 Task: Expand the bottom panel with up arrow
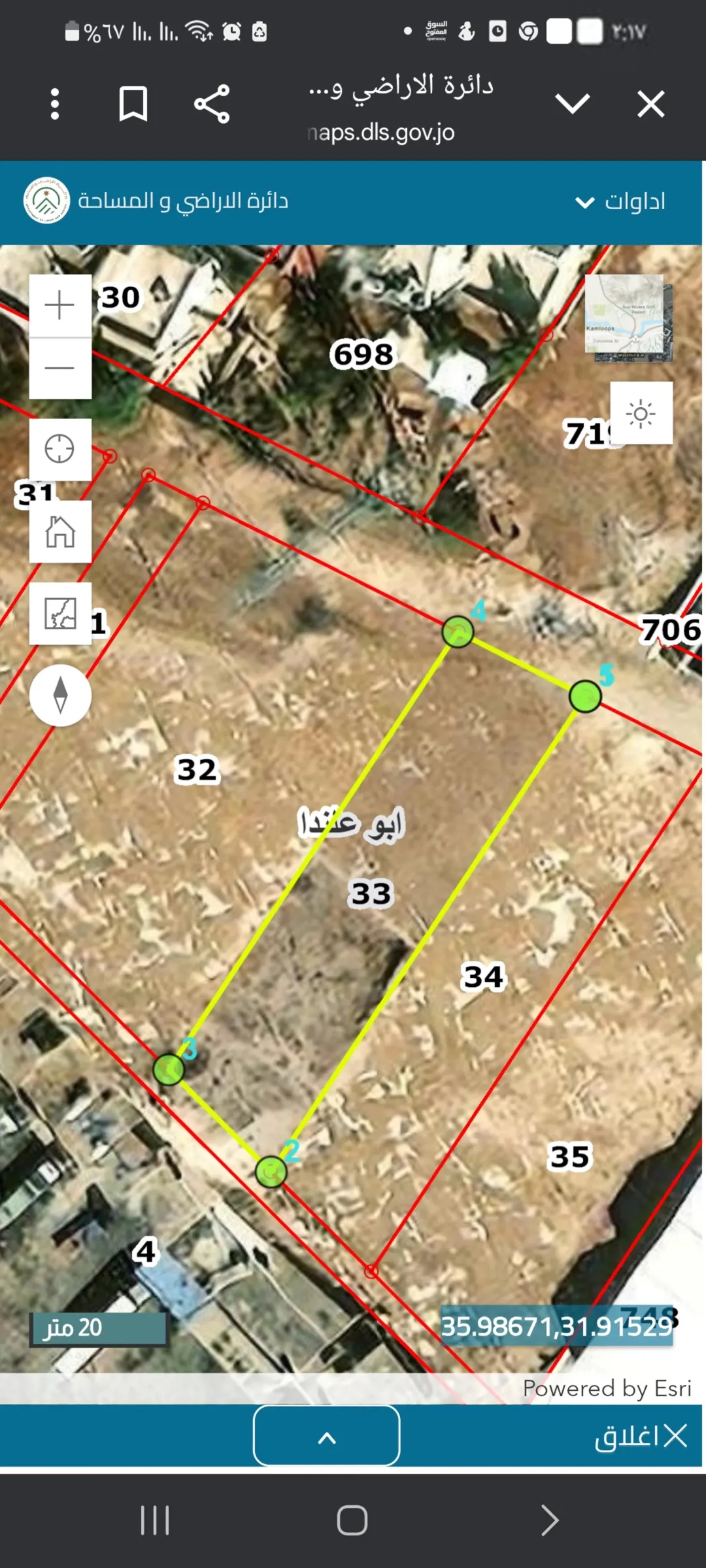(327, 1435)
